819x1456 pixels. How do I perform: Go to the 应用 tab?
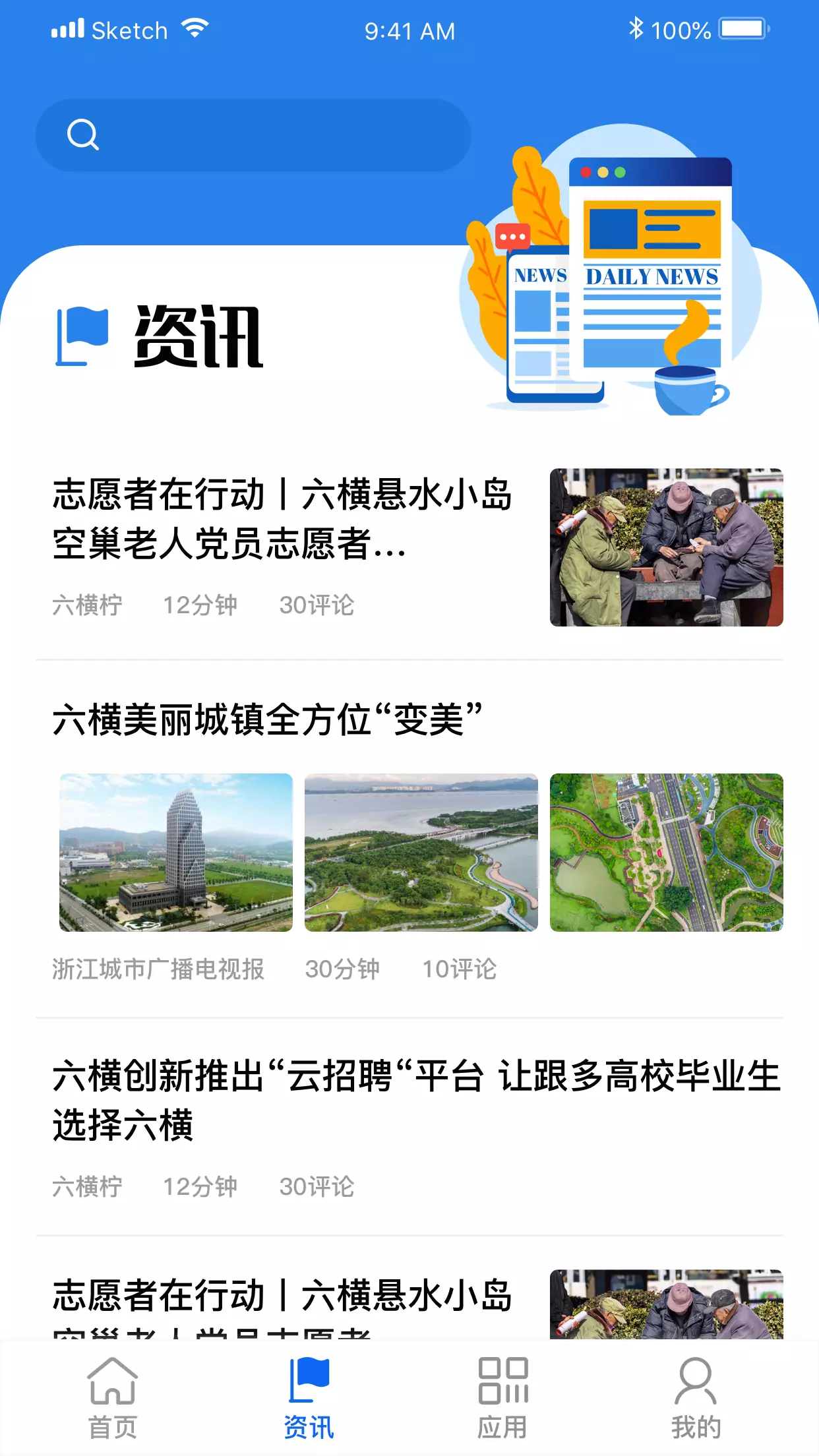click(502, 1398)
